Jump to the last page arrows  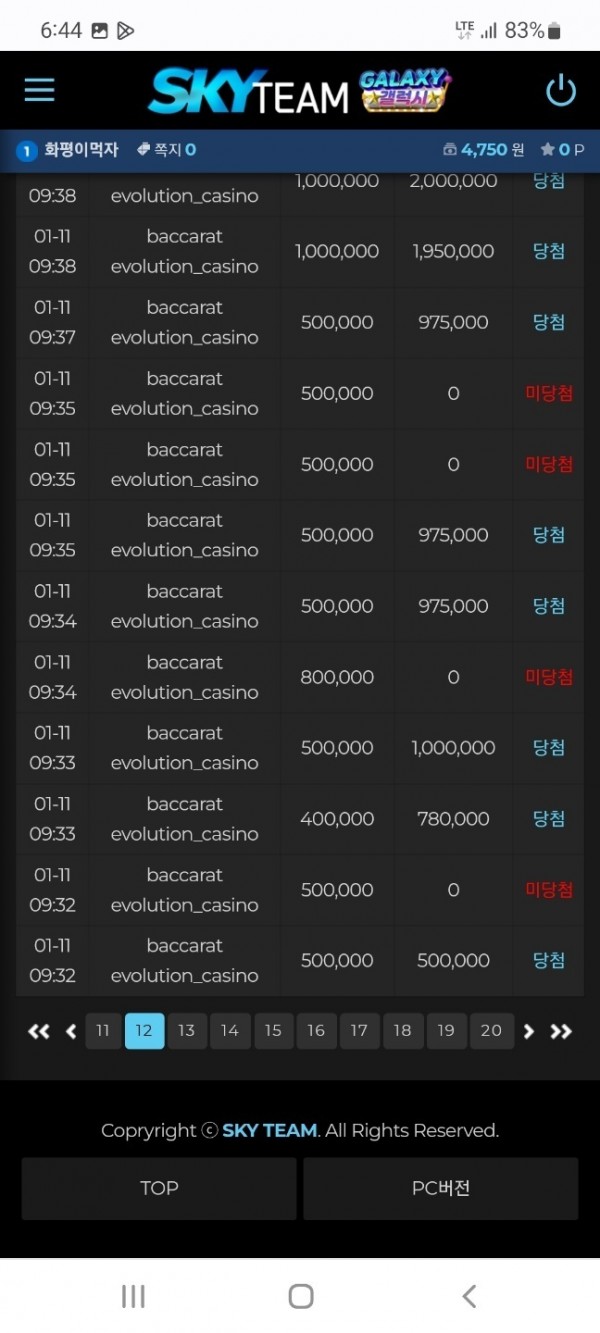pyautogui.click(x=561, y=1031)
